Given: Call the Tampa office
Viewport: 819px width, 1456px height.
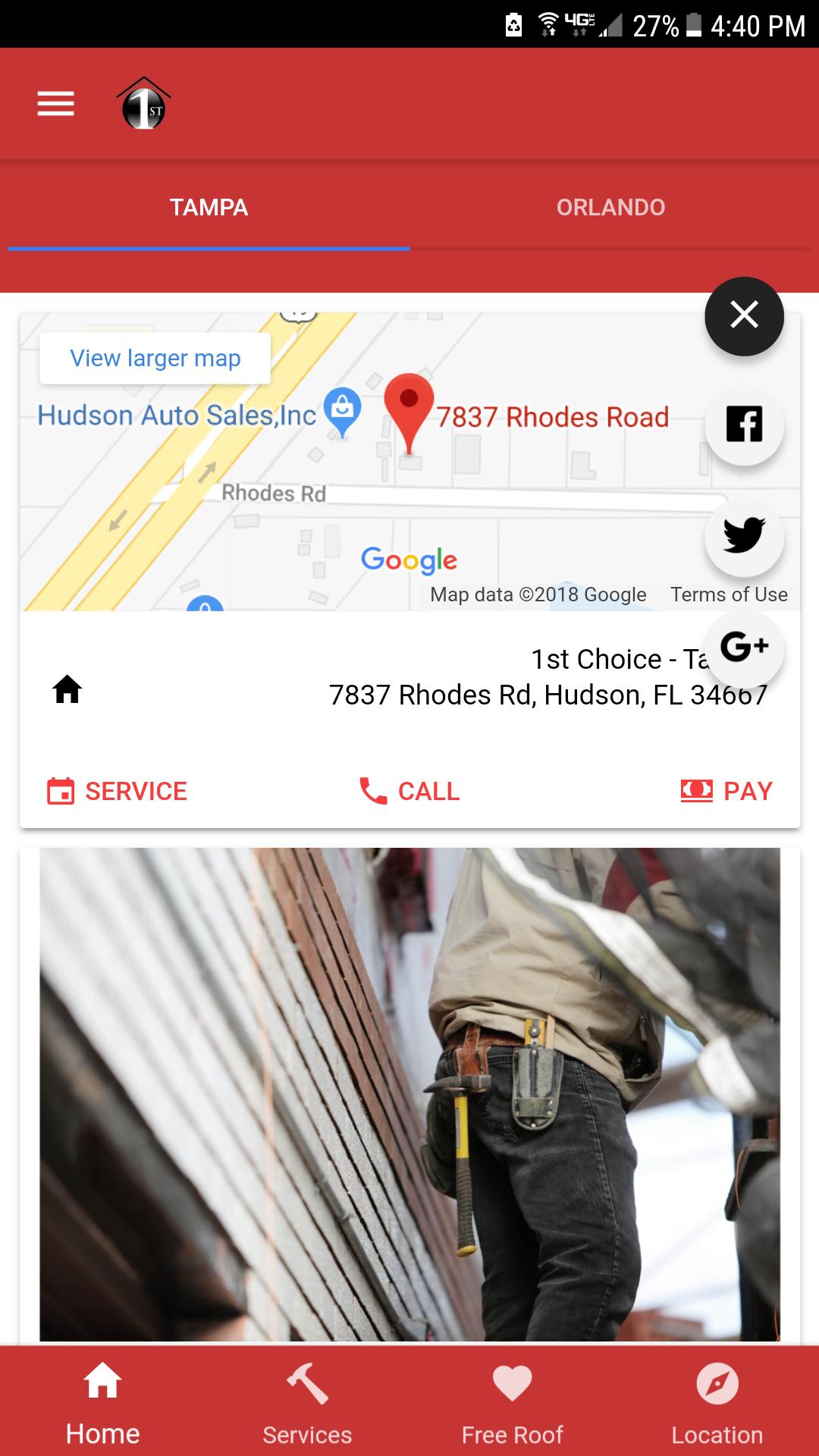Looking at the screenshot, I should (409, 791).
